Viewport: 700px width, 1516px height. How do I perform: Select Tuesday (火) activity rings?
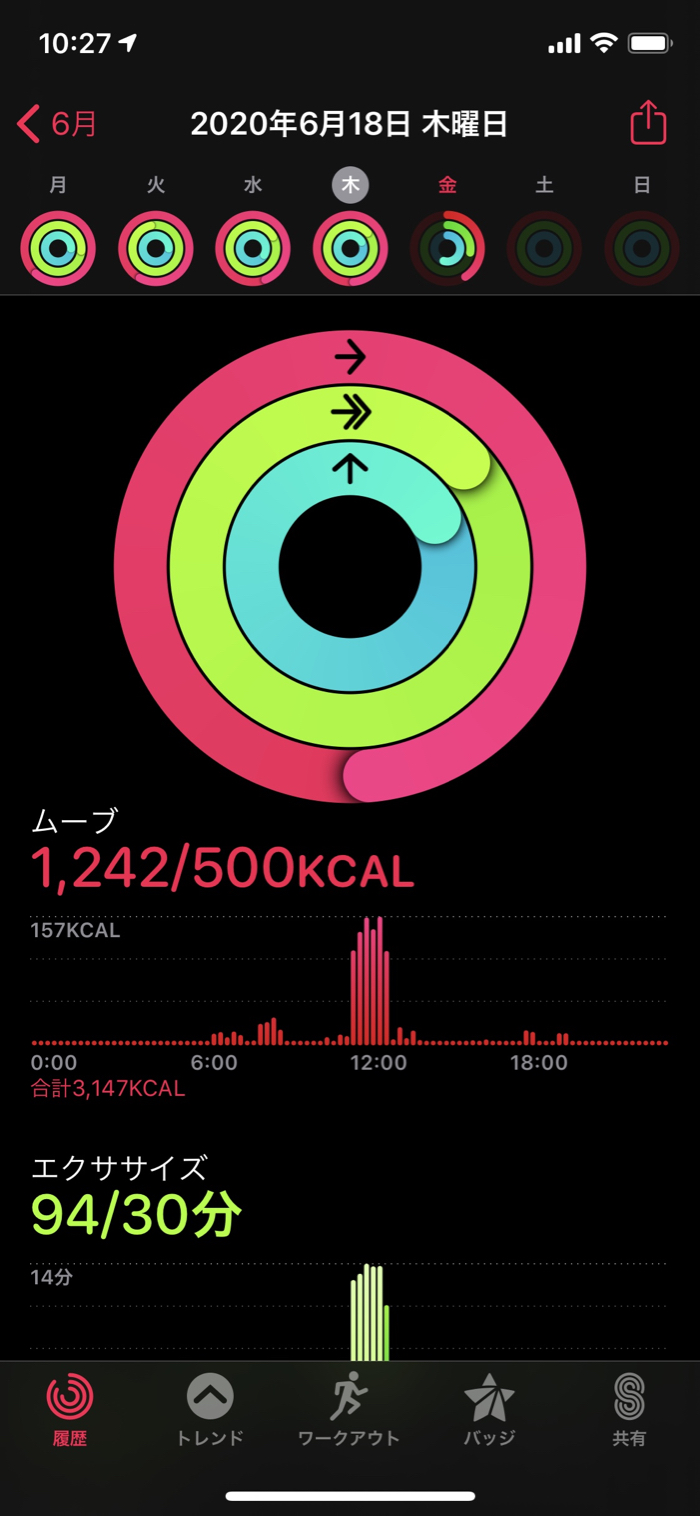[x=156, y=248]
